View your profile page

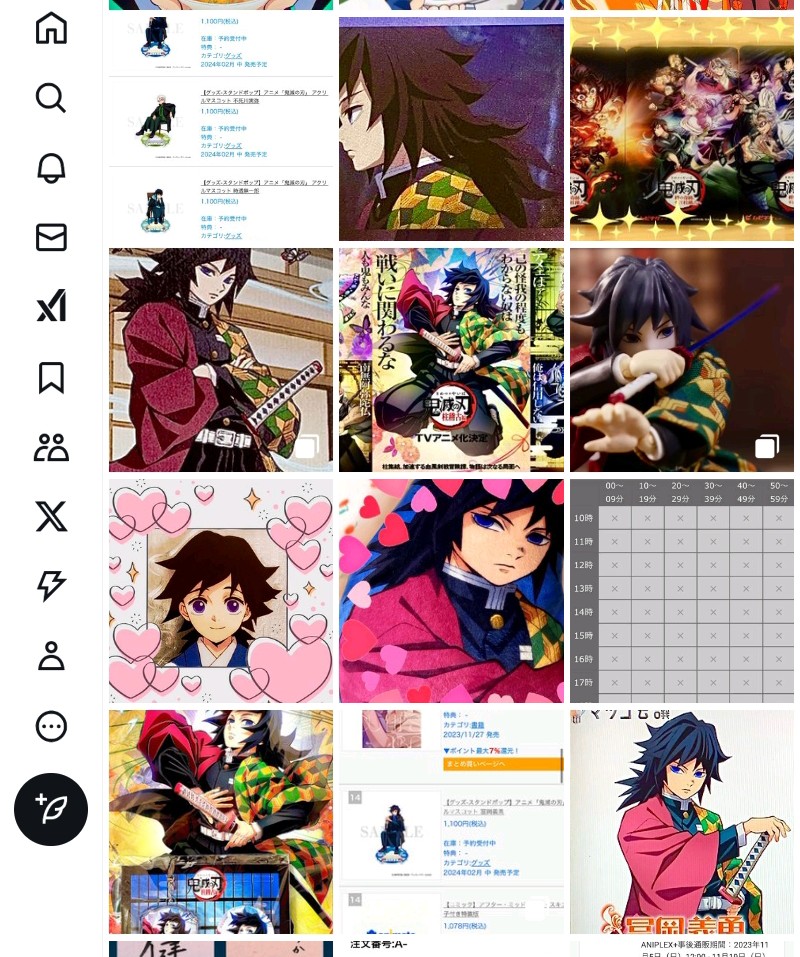[51, 656]
